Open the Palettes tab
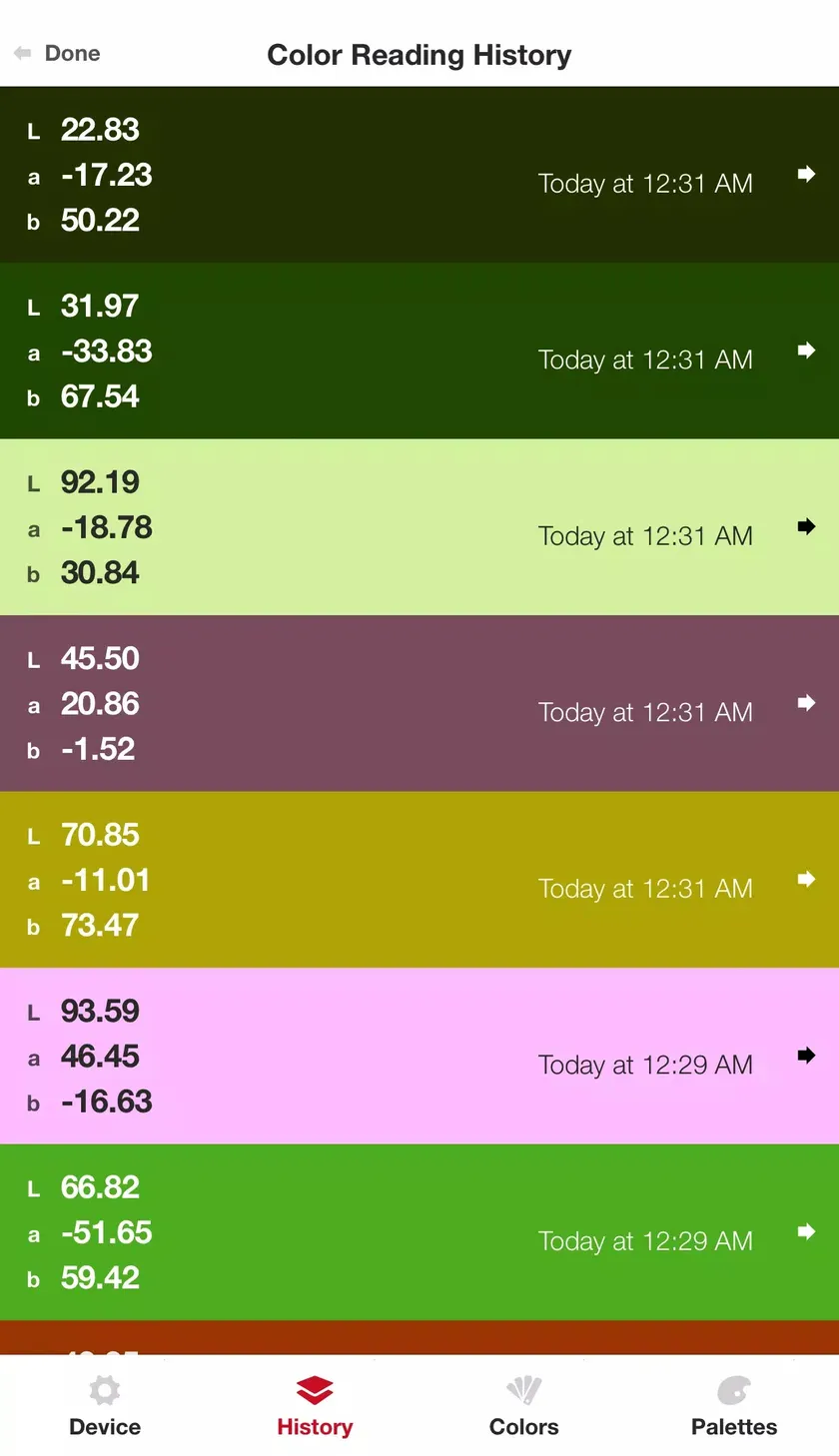This screenshot has width=839, height=1456. click(734, 1406)
